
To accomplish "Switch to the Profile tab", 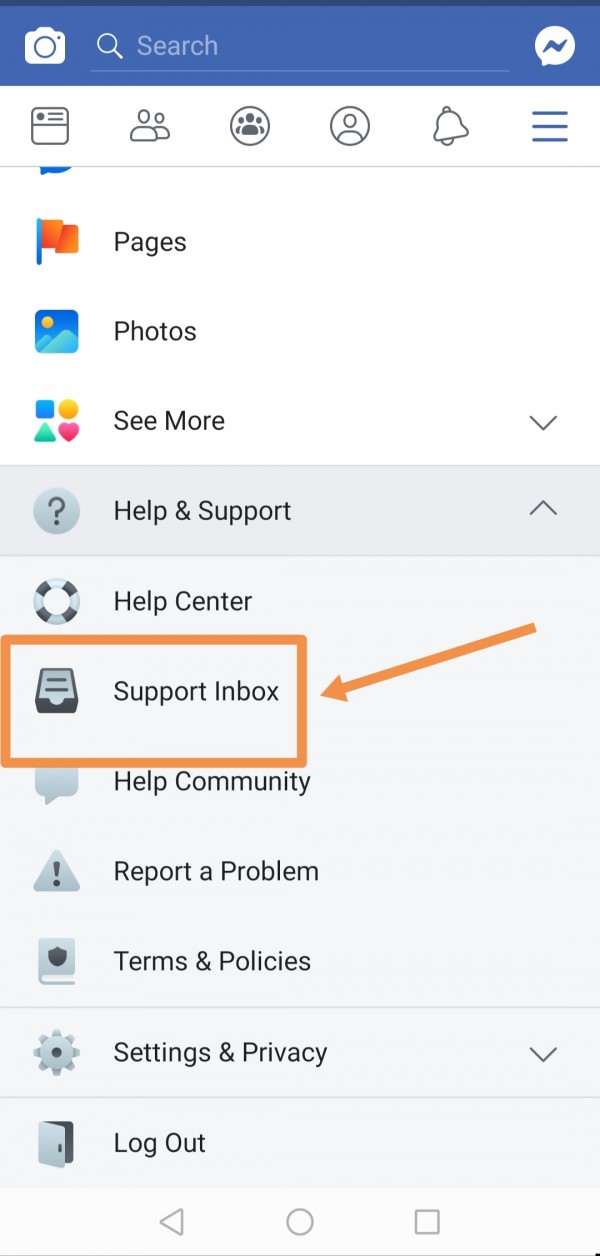I will click(350, 127).
